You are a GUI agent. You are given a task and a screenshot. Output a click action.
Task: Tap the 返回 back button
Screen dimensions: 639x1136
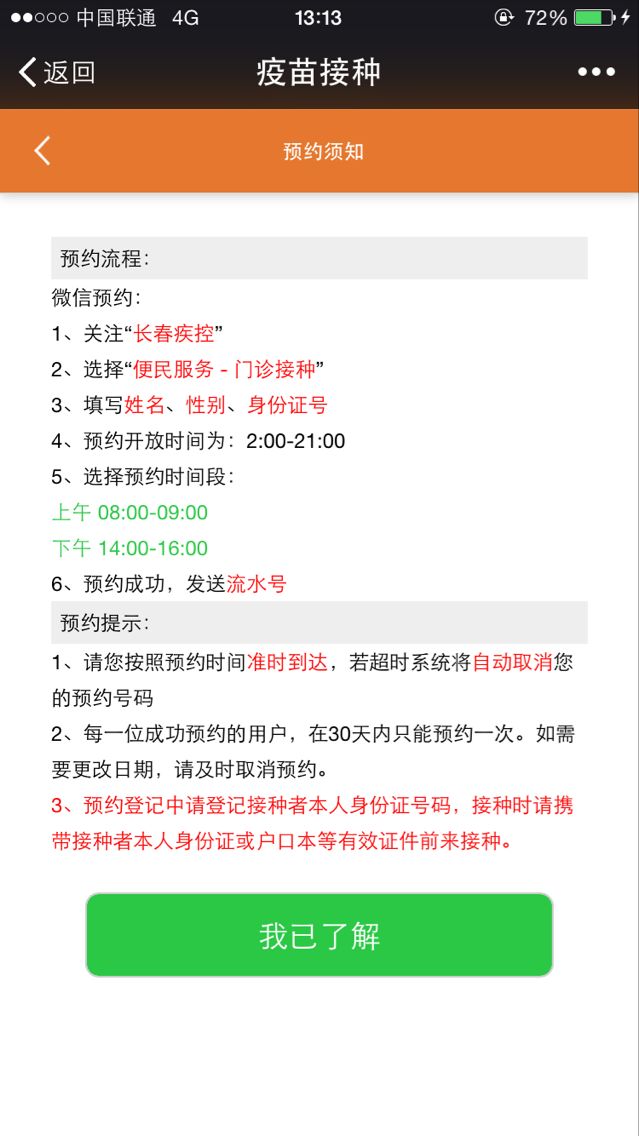click(x=57, y=72)
